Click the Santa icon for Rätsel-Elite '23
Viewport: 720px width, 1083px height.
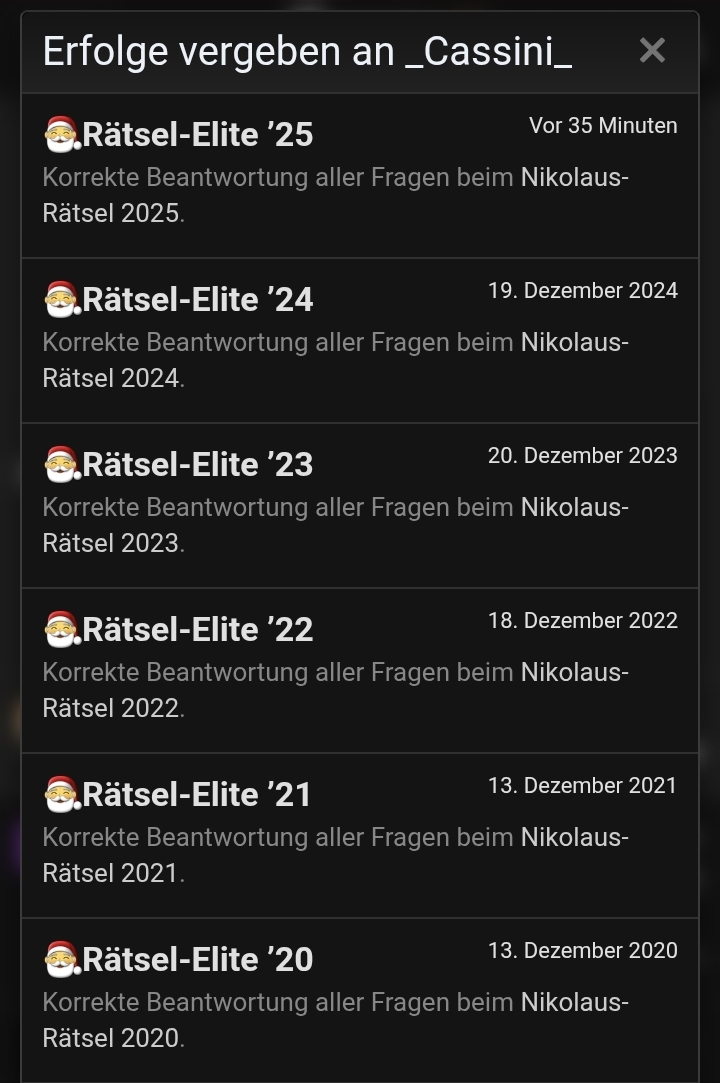60,461
